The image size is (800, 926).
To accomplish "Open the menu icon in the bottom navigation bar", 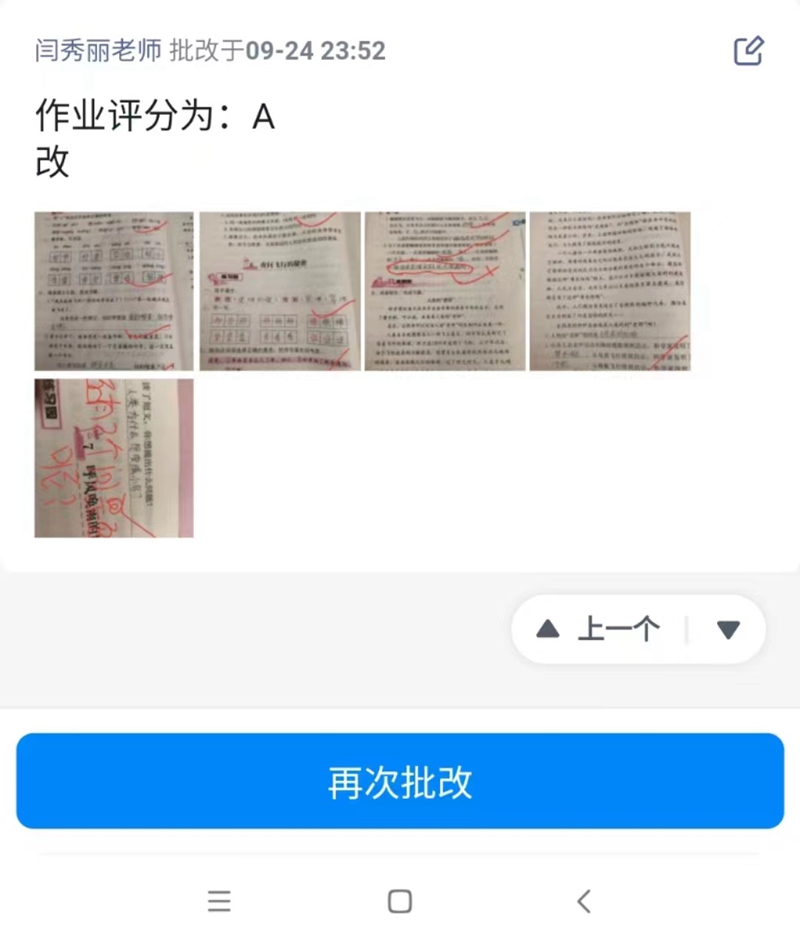I will coord(219,901).
